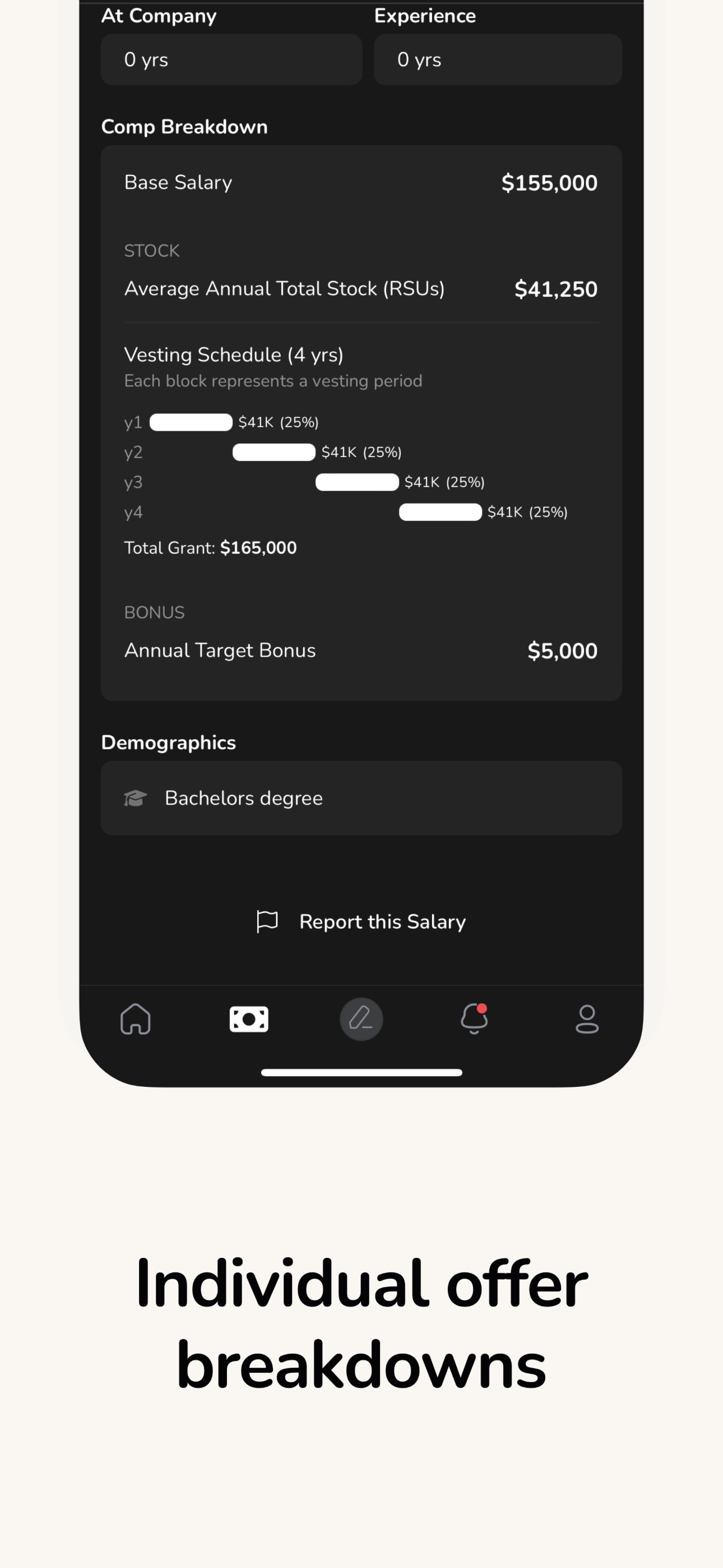Image resolution: width=723 pixels, height=1568 pixels.
Task: Tap the flag icon next to Report this Salary
Action: click(267, 921)
